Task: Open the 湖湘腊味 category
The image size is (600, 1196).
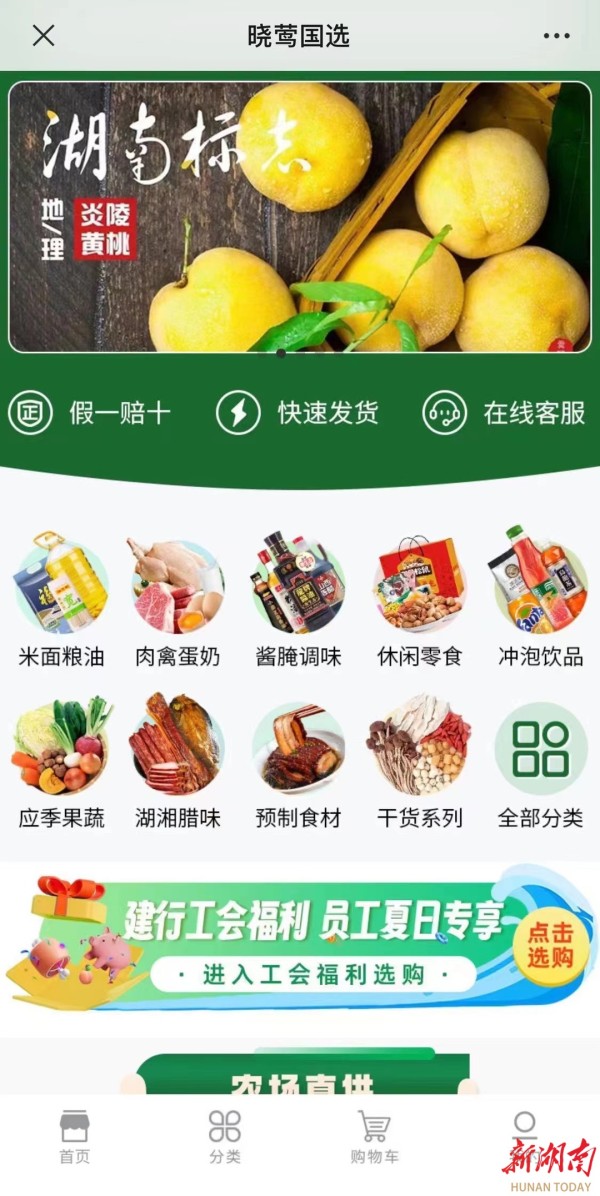Action: tap(178, 762)
